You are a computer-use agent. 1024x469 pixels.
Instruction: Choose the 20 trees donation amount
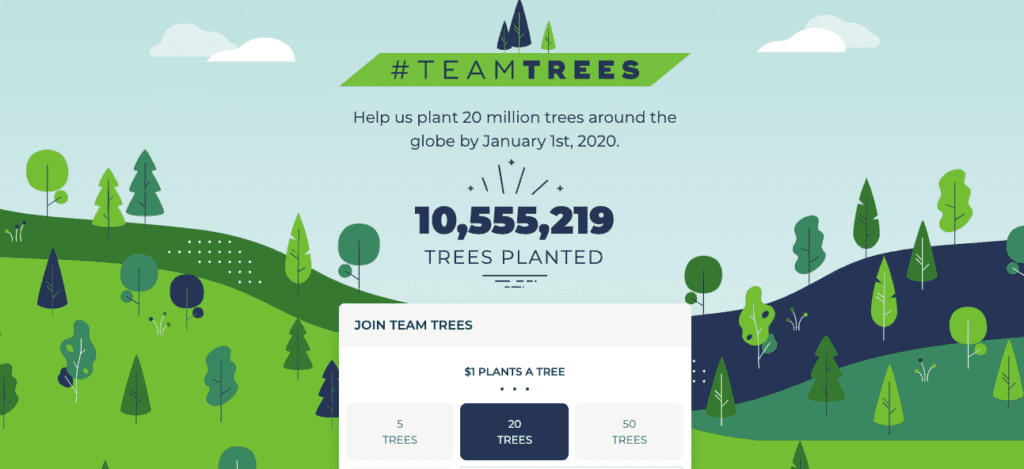[x=514, y=431]
